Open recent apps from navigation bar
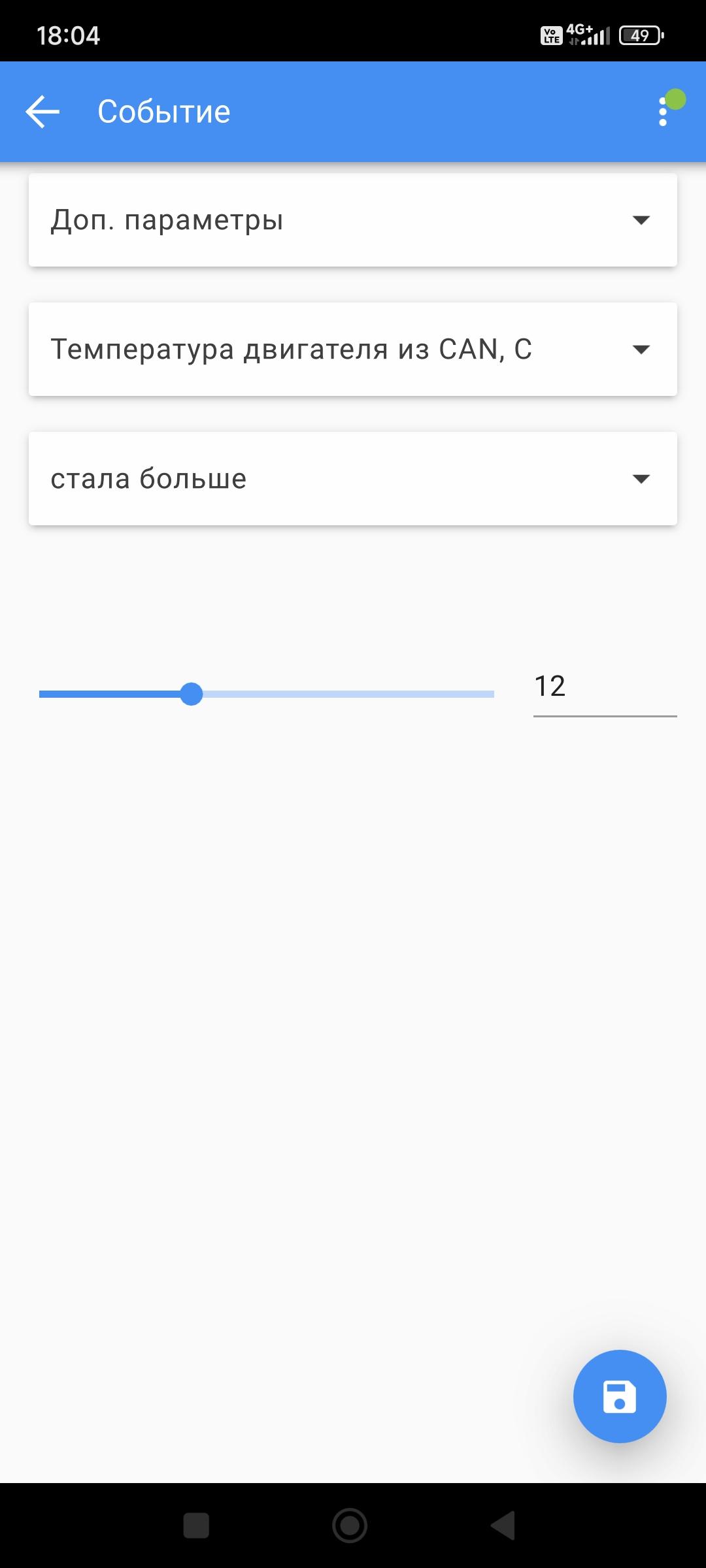The height and width of the screenshot is (1568, 706). click(196, 1526)
